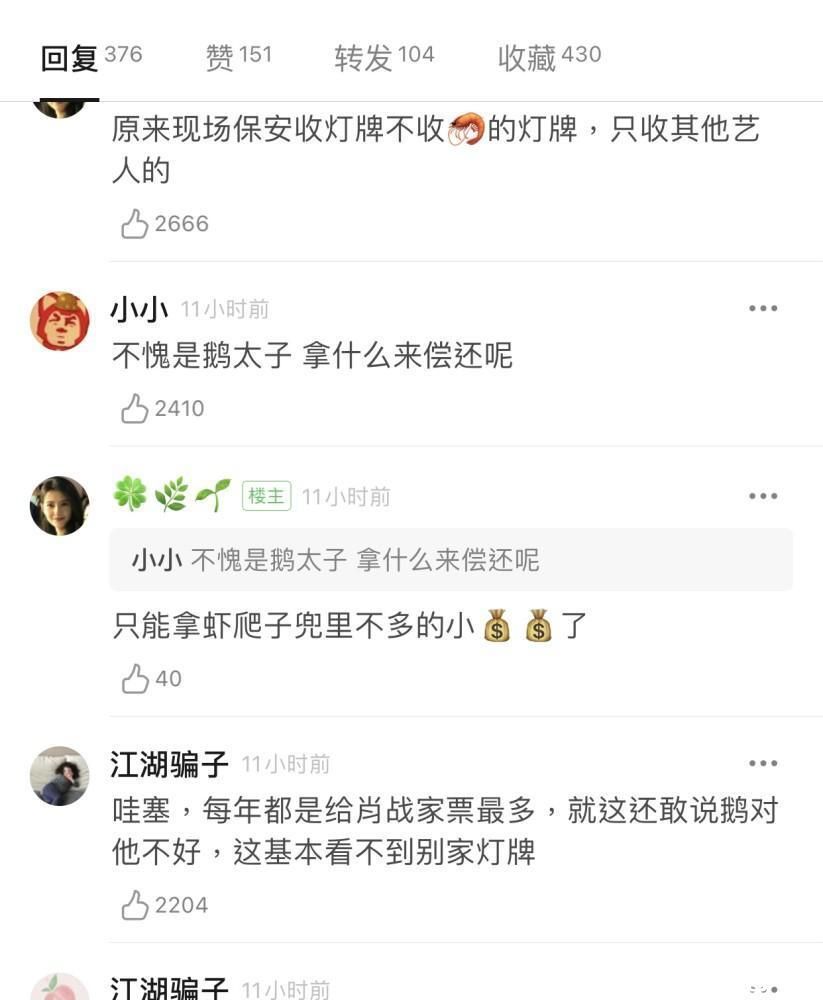Screen dimensions: 823x1000
Task: Click the username 小小
Action: point(137,309)
